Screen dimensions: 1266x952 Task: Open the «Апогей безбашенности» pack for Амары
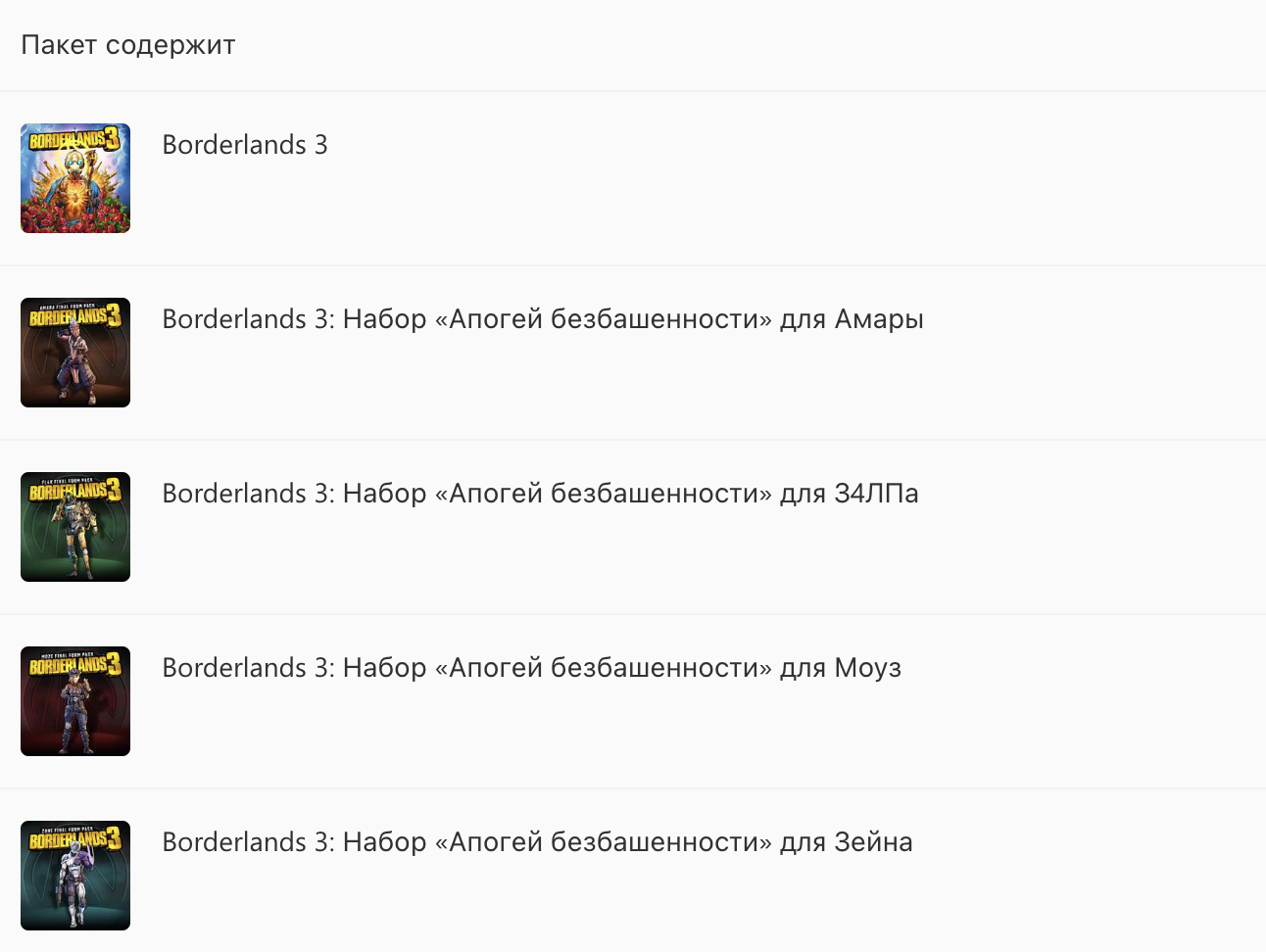click(542, 319)
